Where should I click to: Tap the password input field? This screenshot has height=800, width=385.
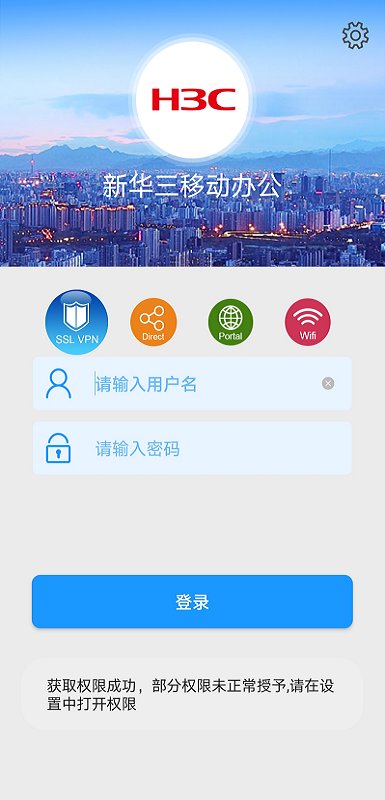click(x=192, y=448)
